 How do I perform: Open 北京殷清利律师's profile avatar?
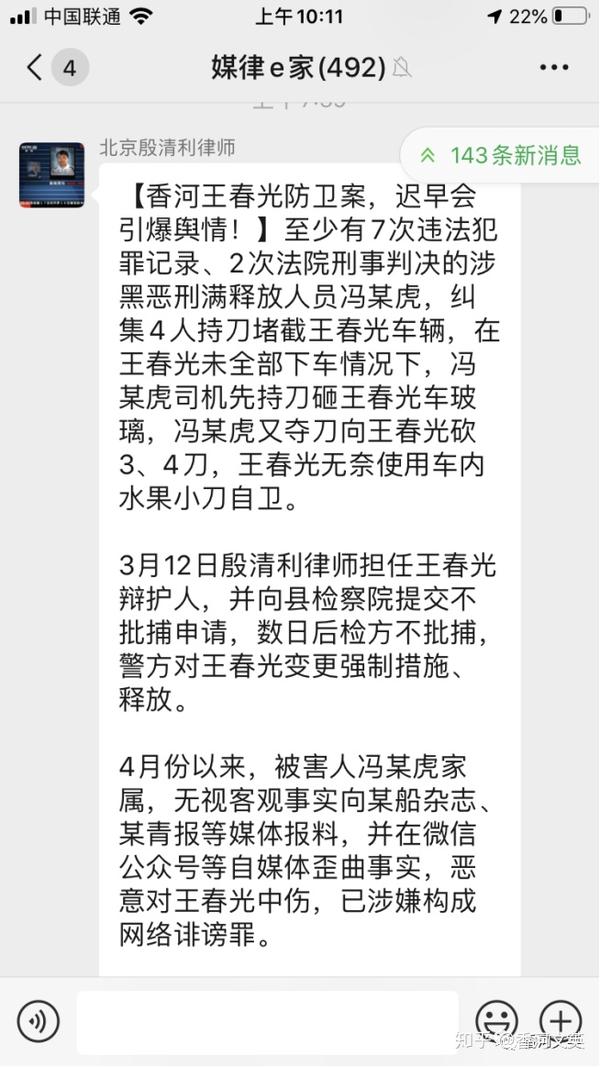(x=51, y=175)
